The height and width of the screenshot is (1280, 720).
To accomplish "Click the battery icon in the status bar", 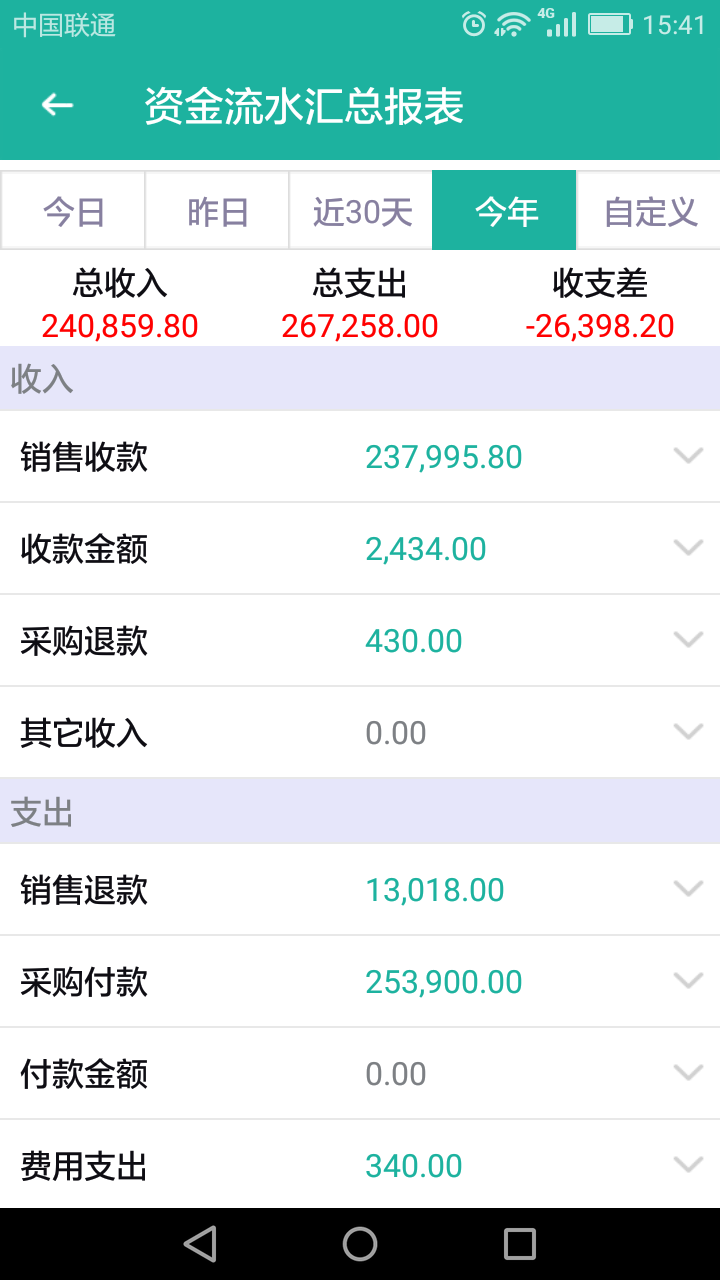I will [x=610, y=24].
